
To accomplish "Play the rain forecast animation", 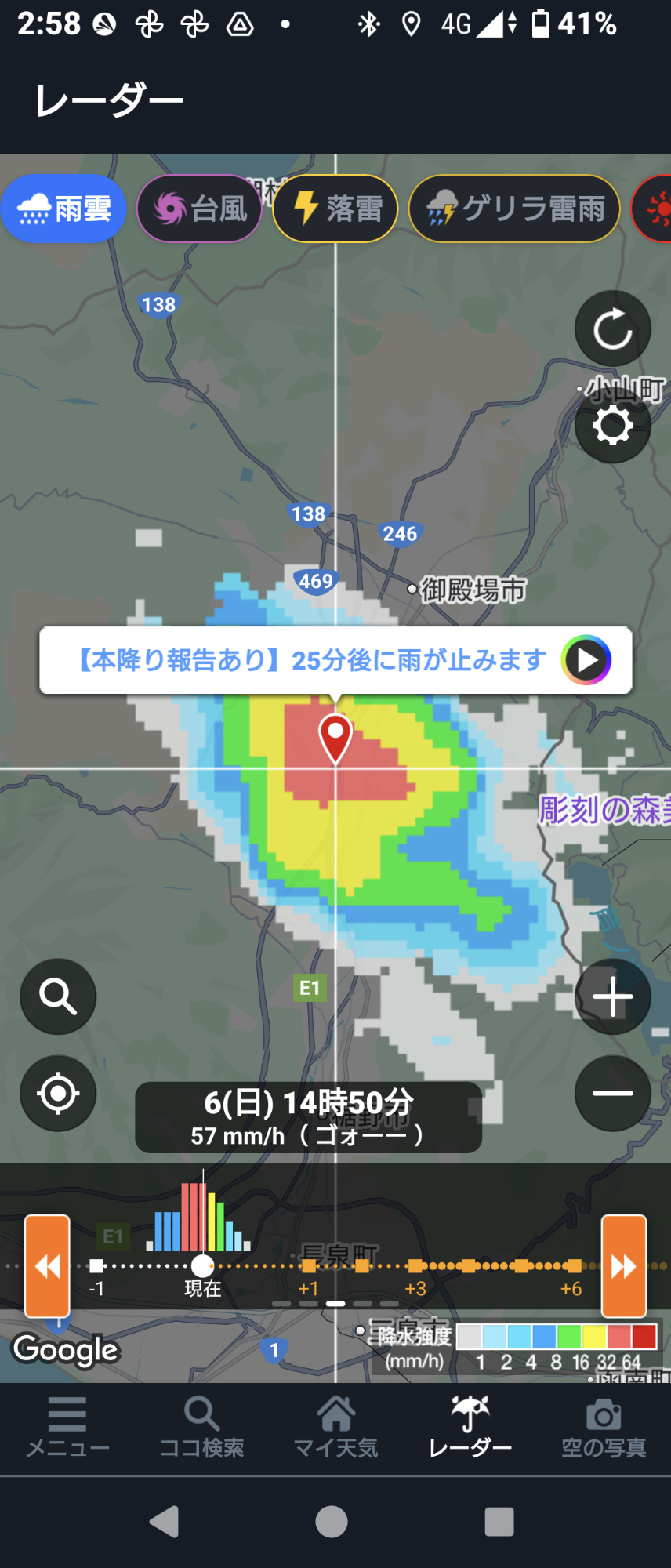I will point(586,660).
